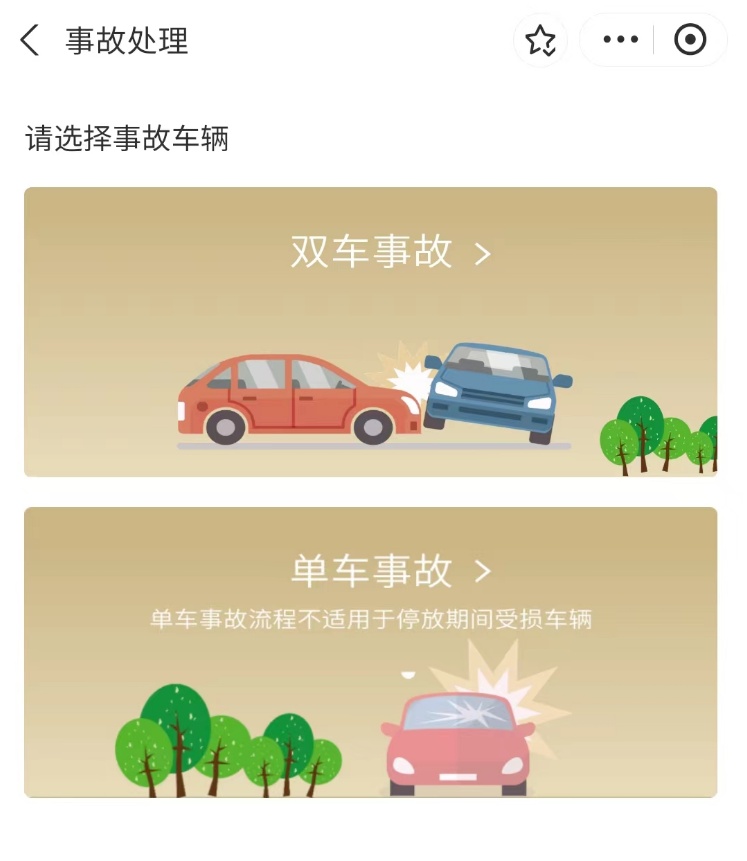Viewport: 747px width, 861px height.
Task: Select 单车事故 card
Action: [371, 651]
